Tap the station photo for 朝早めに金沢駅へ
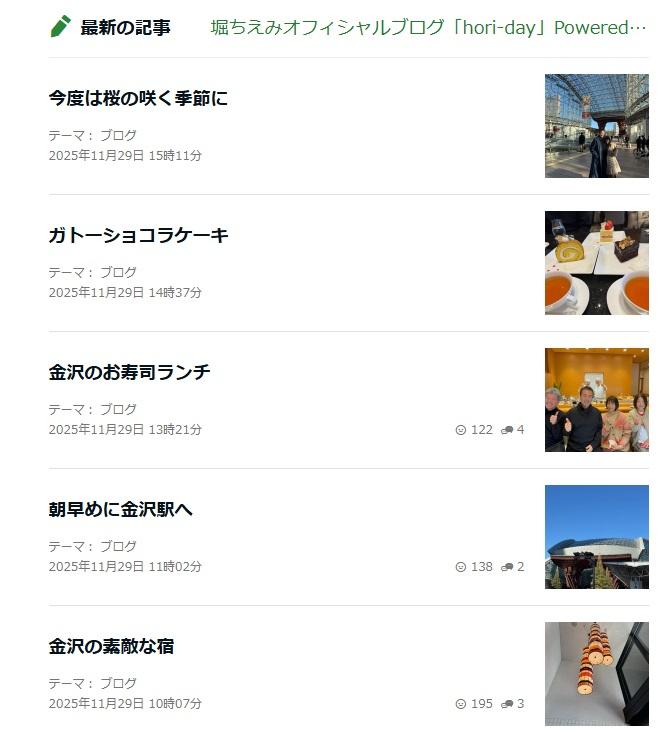660x731 pixels. pyautogui.click(x=596, y=537)
